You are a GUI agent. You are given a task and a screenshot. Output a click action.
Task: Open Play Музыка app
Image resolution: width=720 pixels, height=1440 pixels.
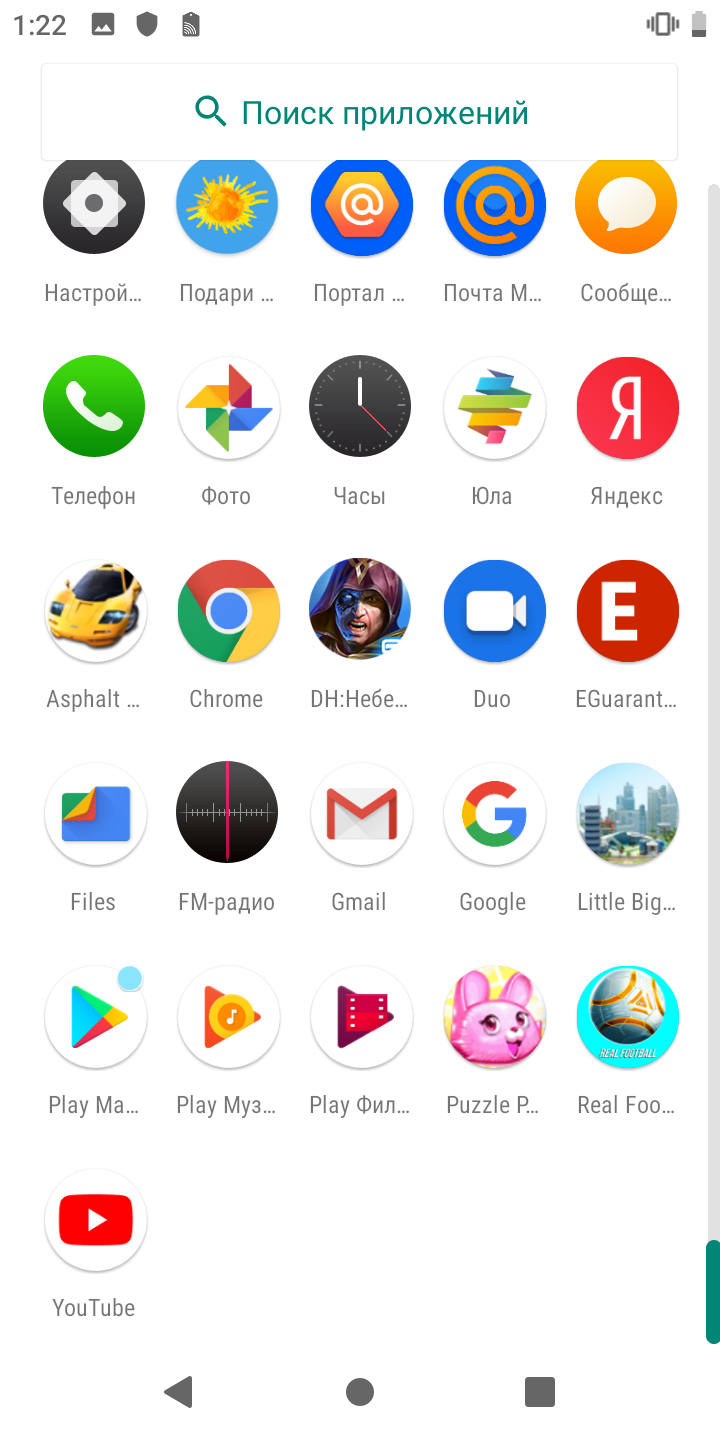[228, 1016]
